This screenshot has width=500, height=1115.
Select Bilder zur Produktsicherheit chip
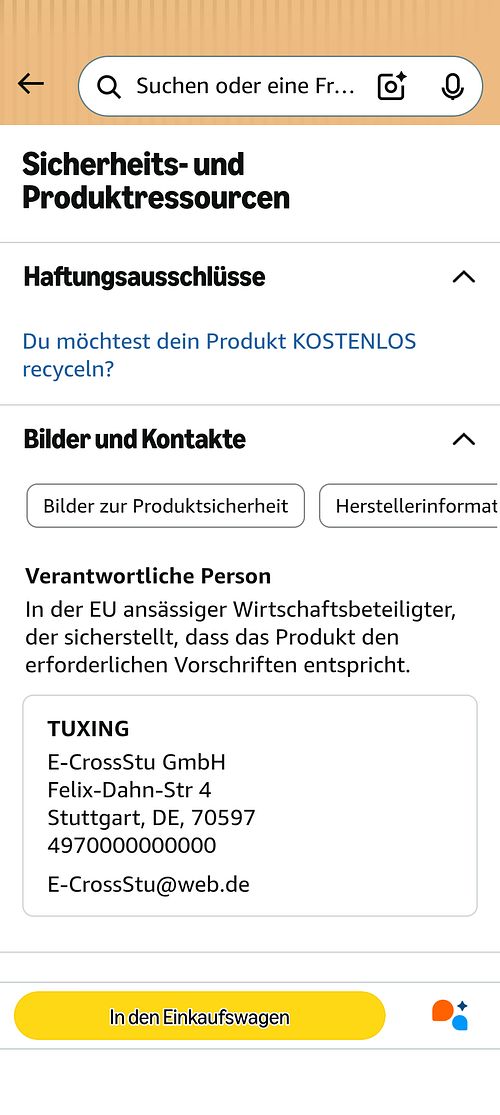click(x=166, y=506)
